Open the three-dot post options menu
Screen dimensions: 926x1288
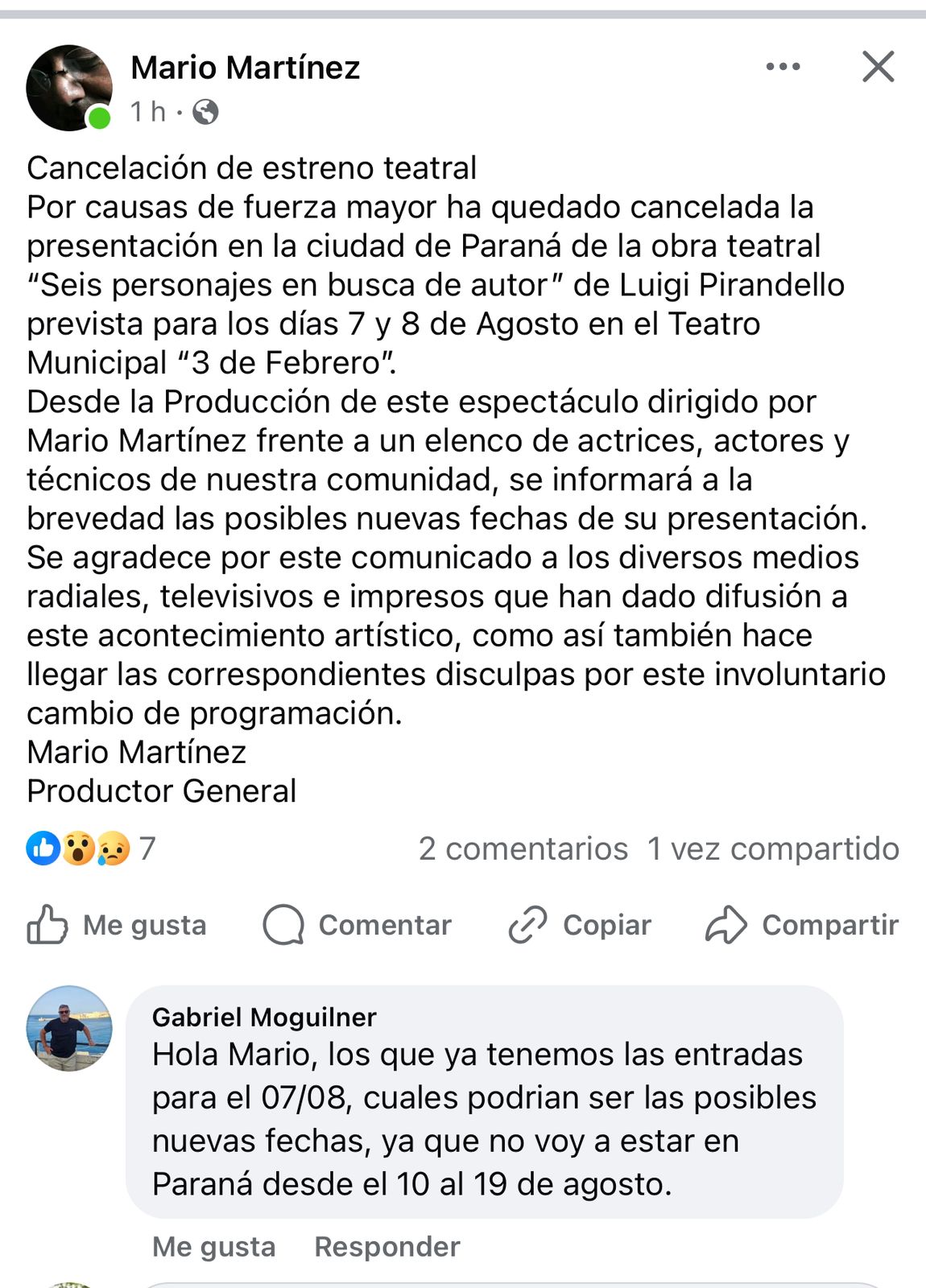783,67
